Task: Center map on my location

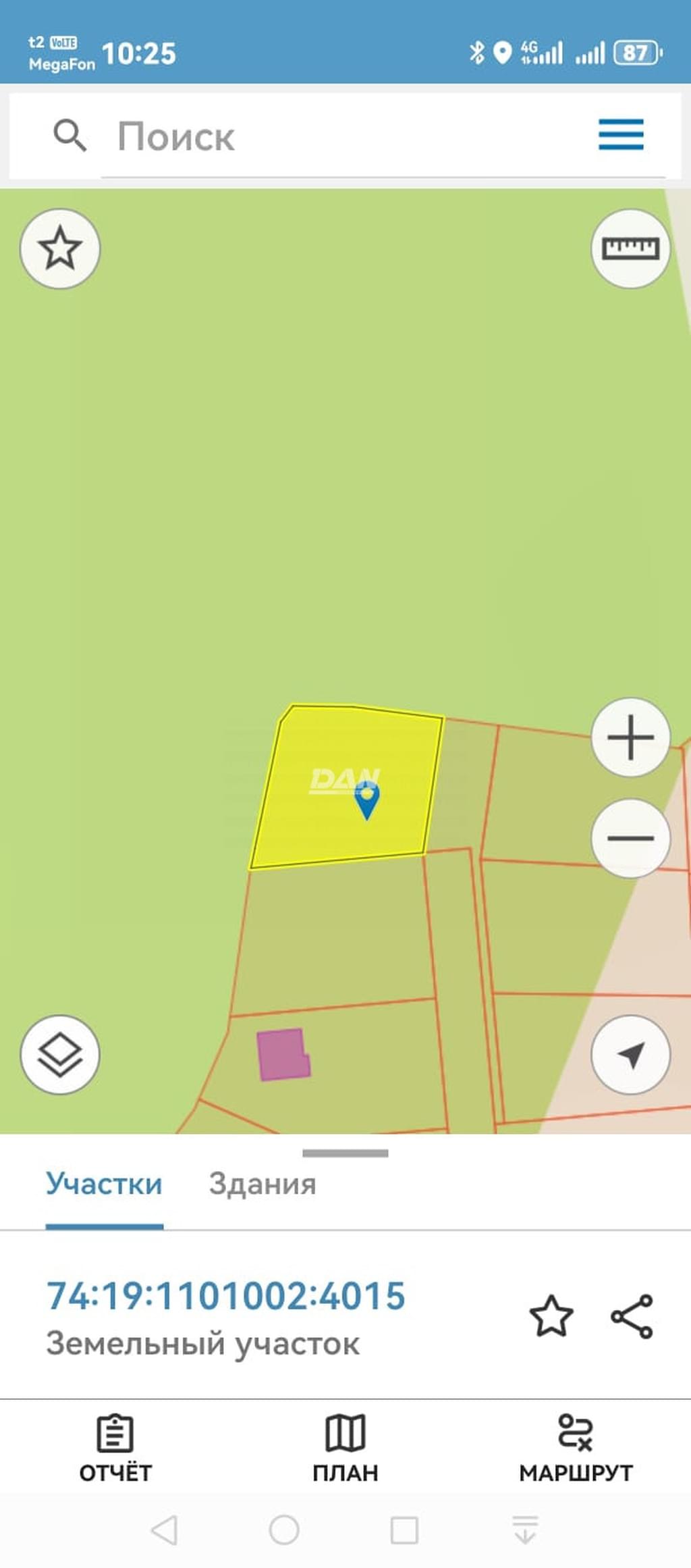Action: (x=630, y=1055)
